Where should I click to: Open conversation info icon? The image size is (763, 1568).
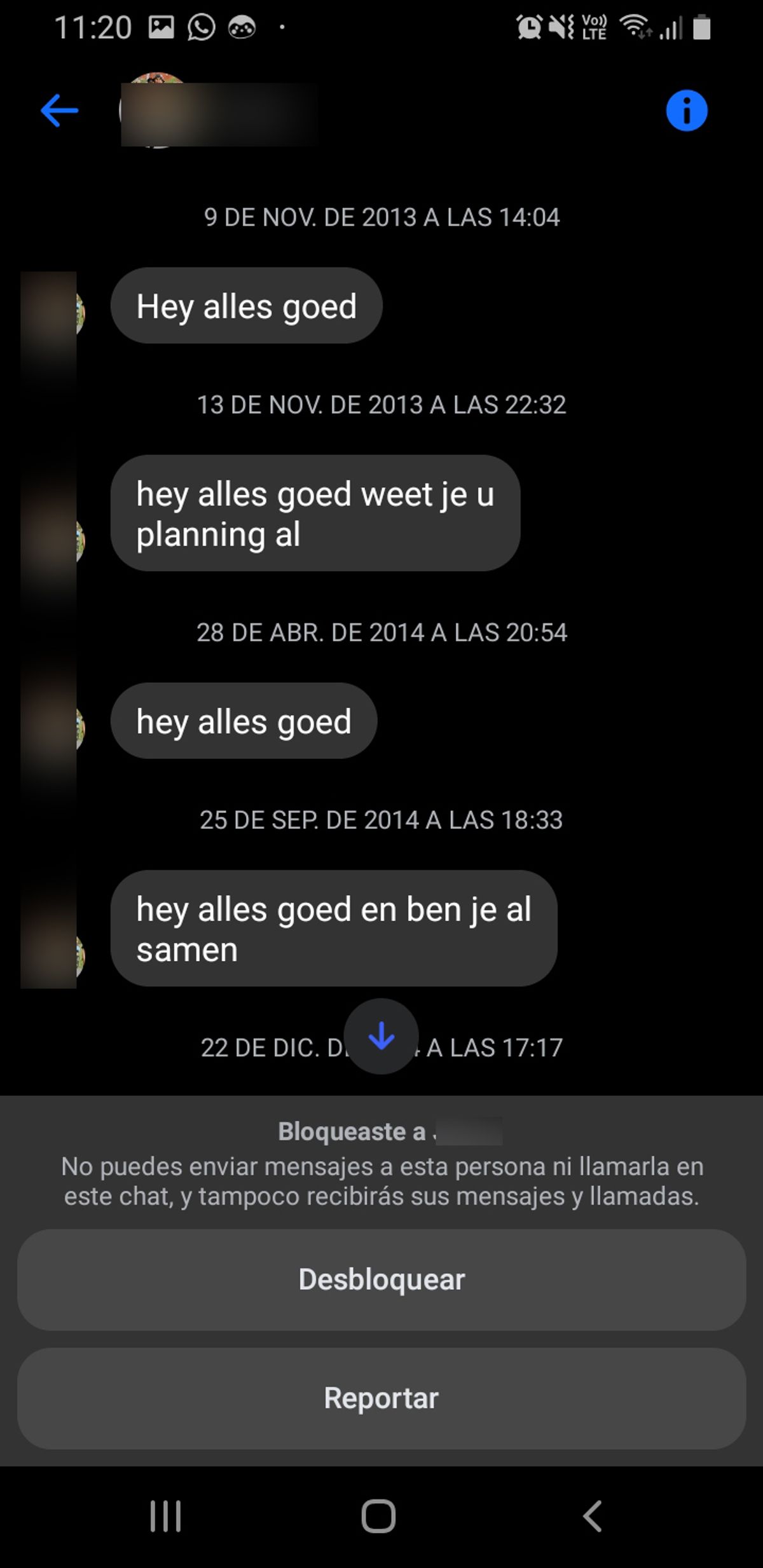click(x=686, y=111)
